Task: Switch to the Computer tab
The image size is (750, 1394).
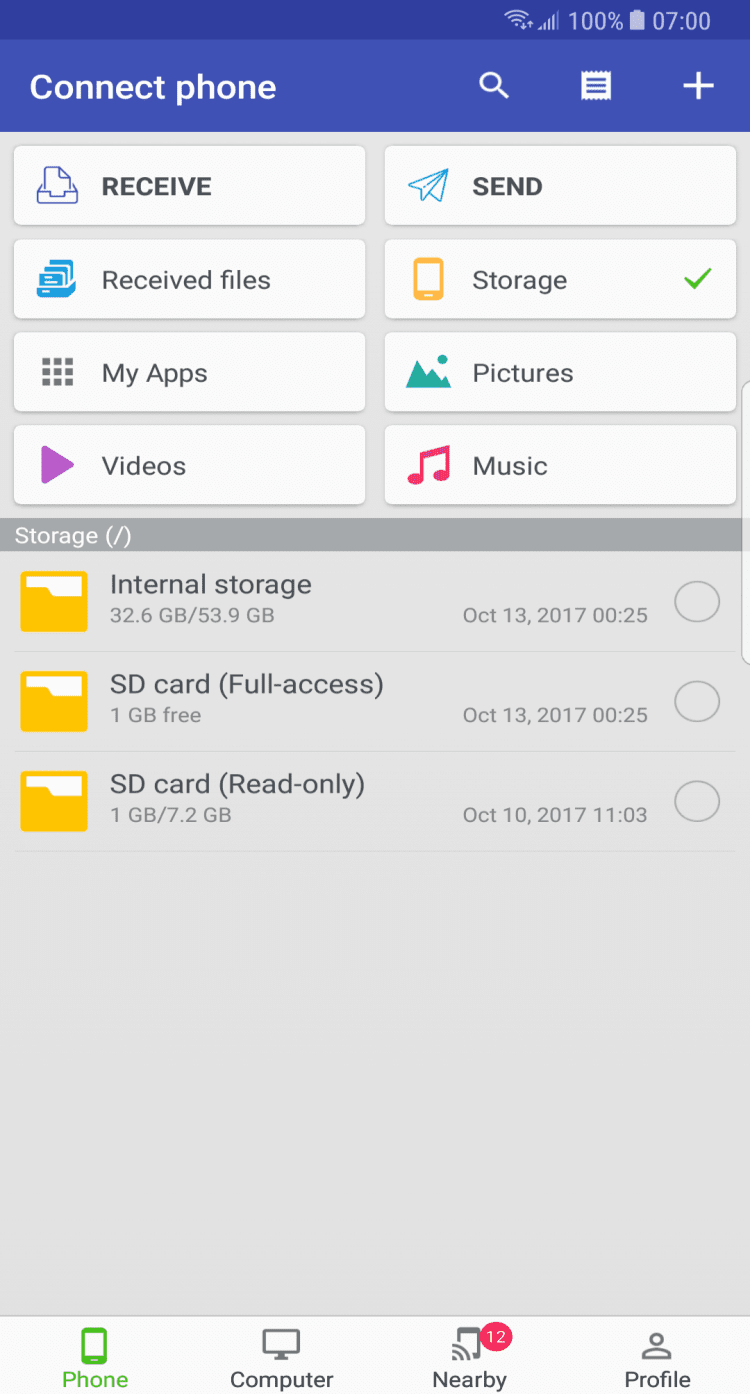Action: click(282, 1358)
